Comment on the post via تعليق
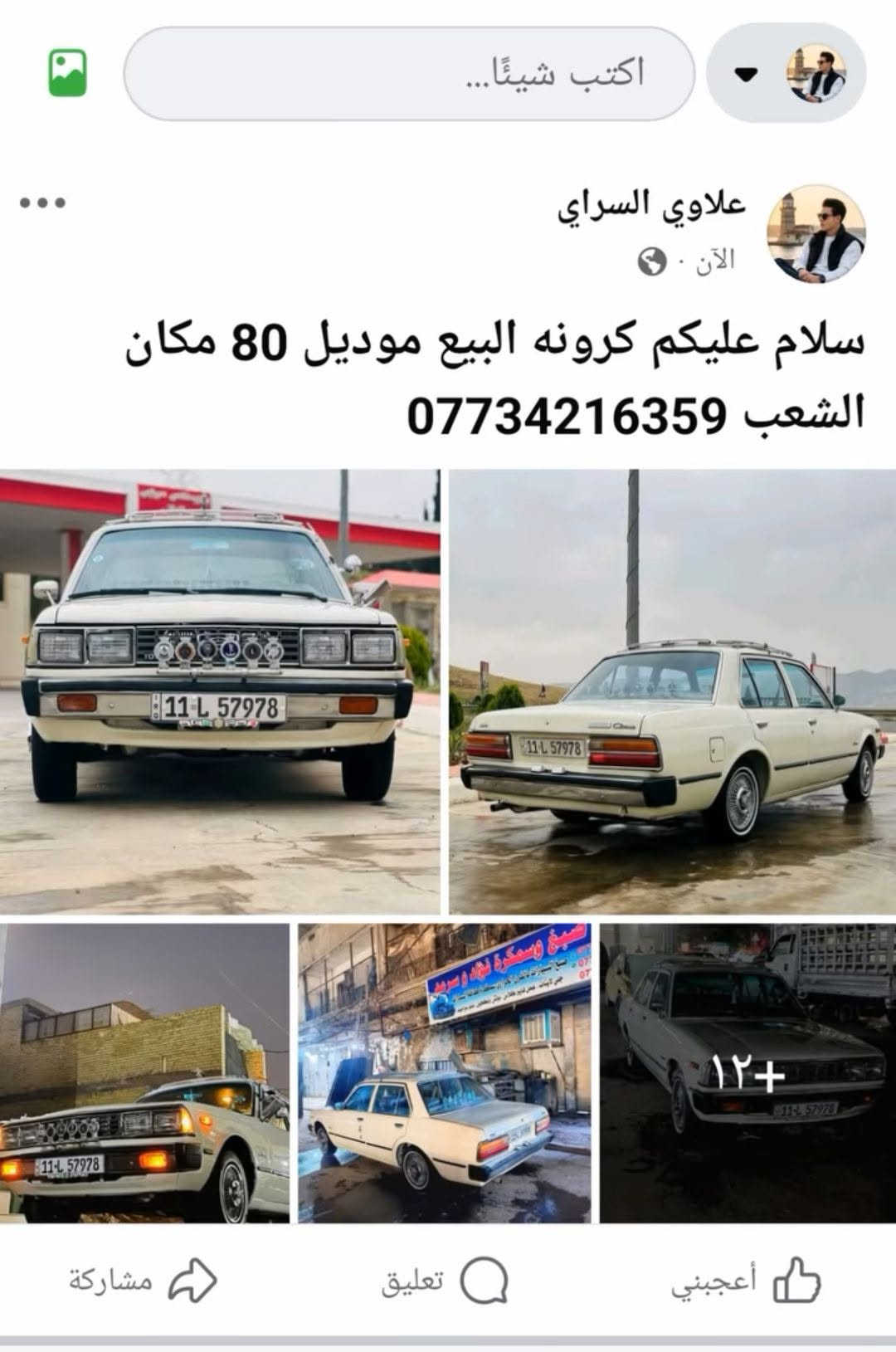 click(x=445, y=1281)
